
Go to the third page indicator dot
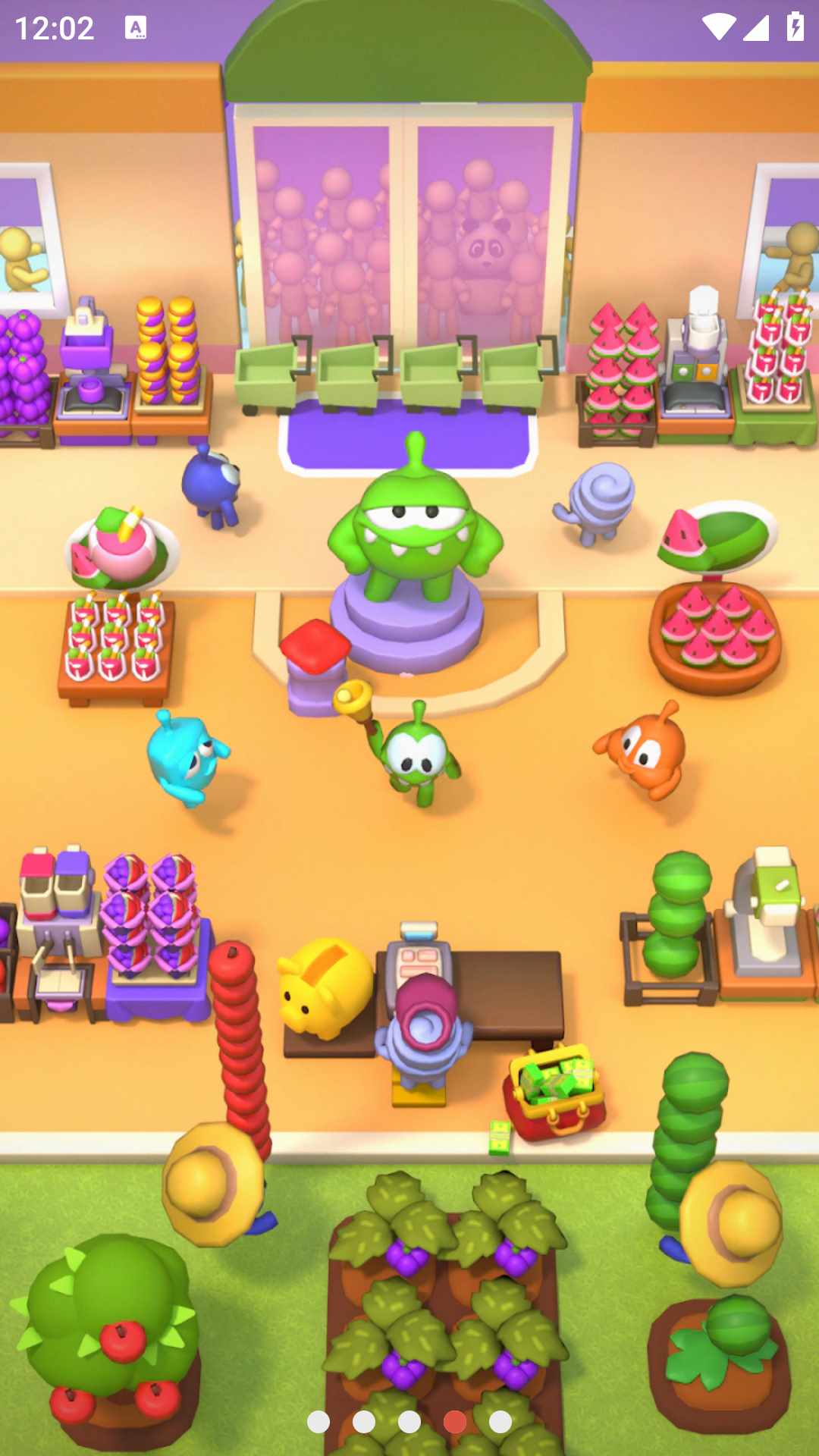tap(409, 1422)
